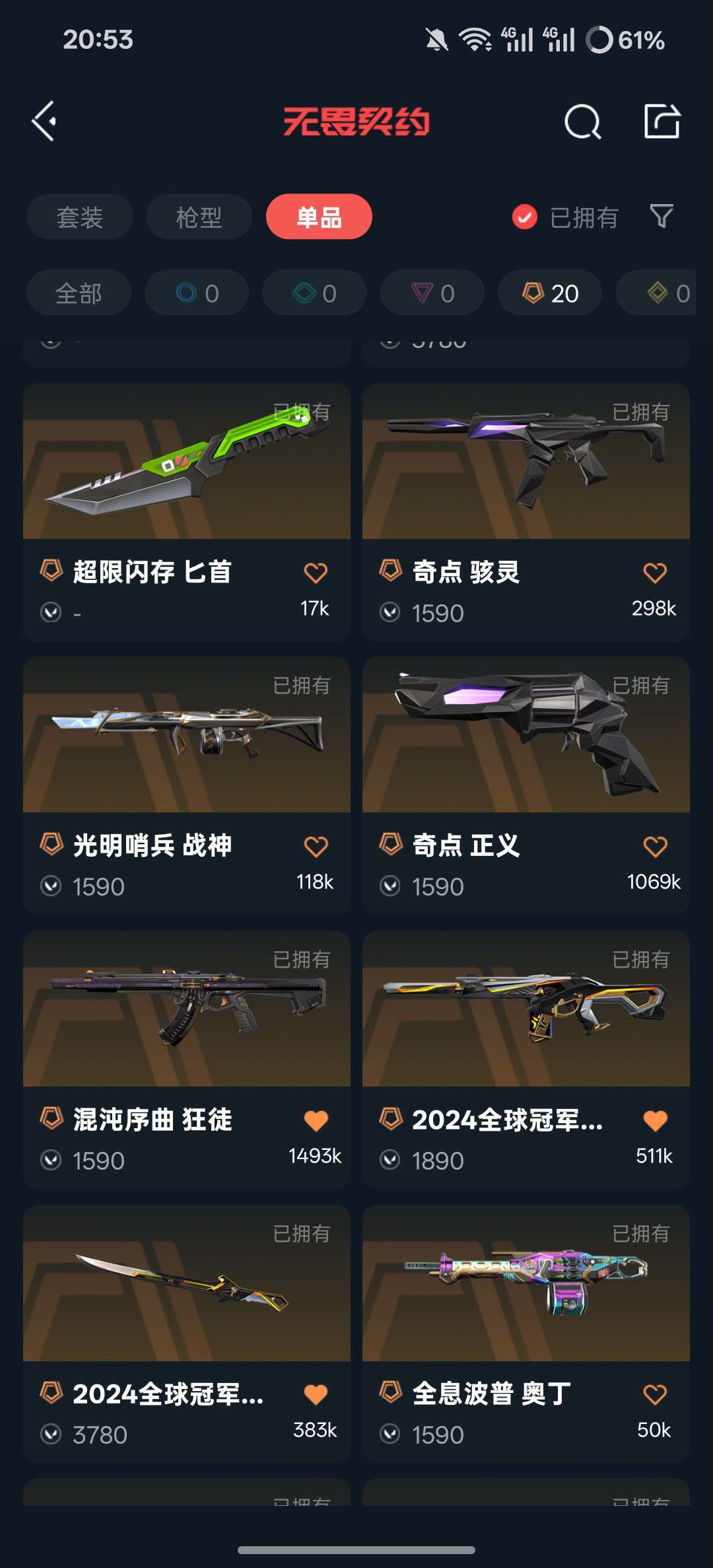Like the 奇点 正义 skin

pyautogui.click(x=655, y=846)
